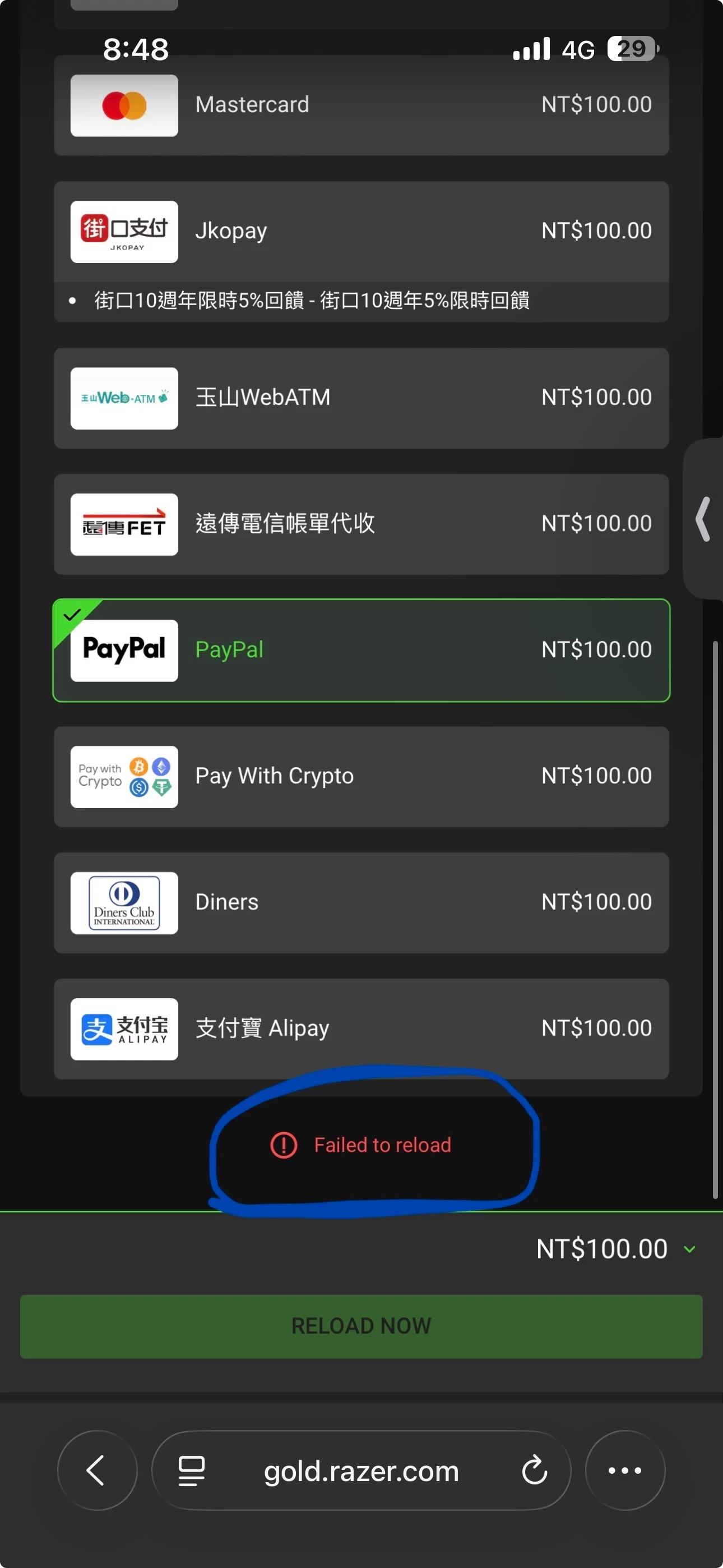Viewport: 723px width, 1568px height.
Task: Choose Pay With Crypto option
Action: pyautogui.click(x=361, y=776)
